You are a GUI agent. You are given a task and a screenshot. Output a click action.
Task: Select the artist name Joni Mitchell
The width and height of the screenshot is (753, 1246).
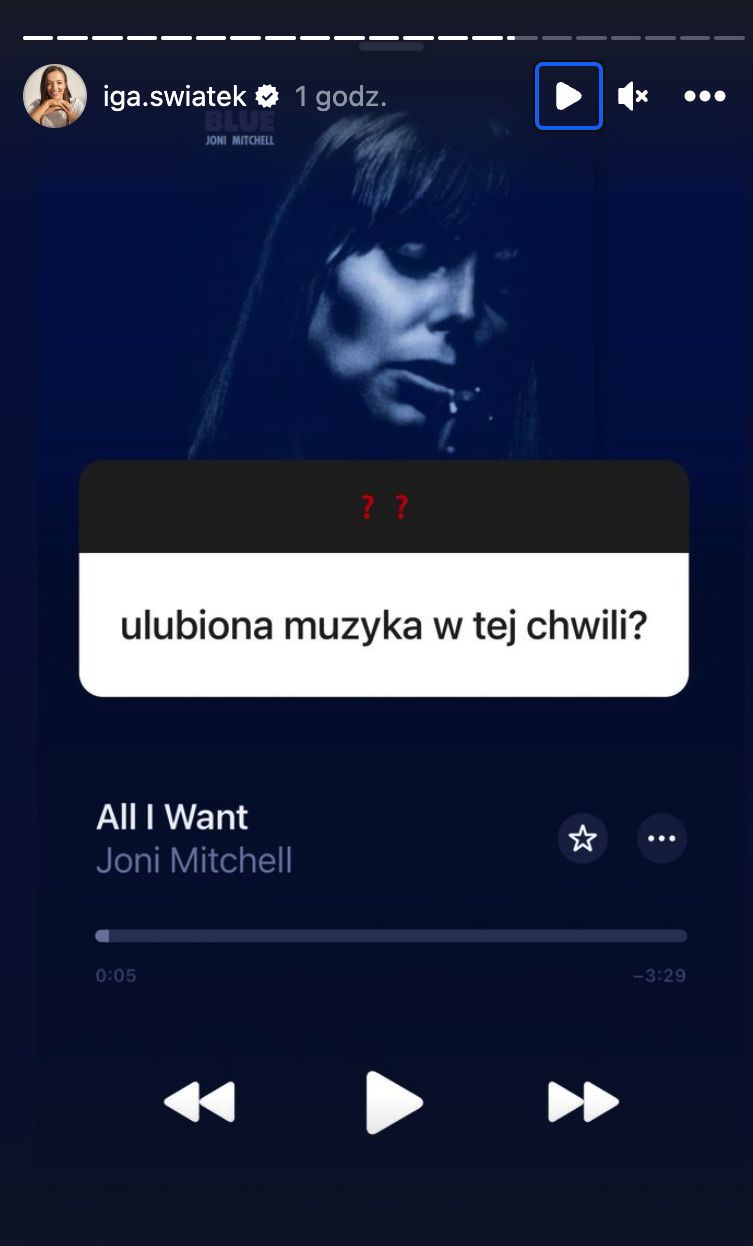point(194,860)
